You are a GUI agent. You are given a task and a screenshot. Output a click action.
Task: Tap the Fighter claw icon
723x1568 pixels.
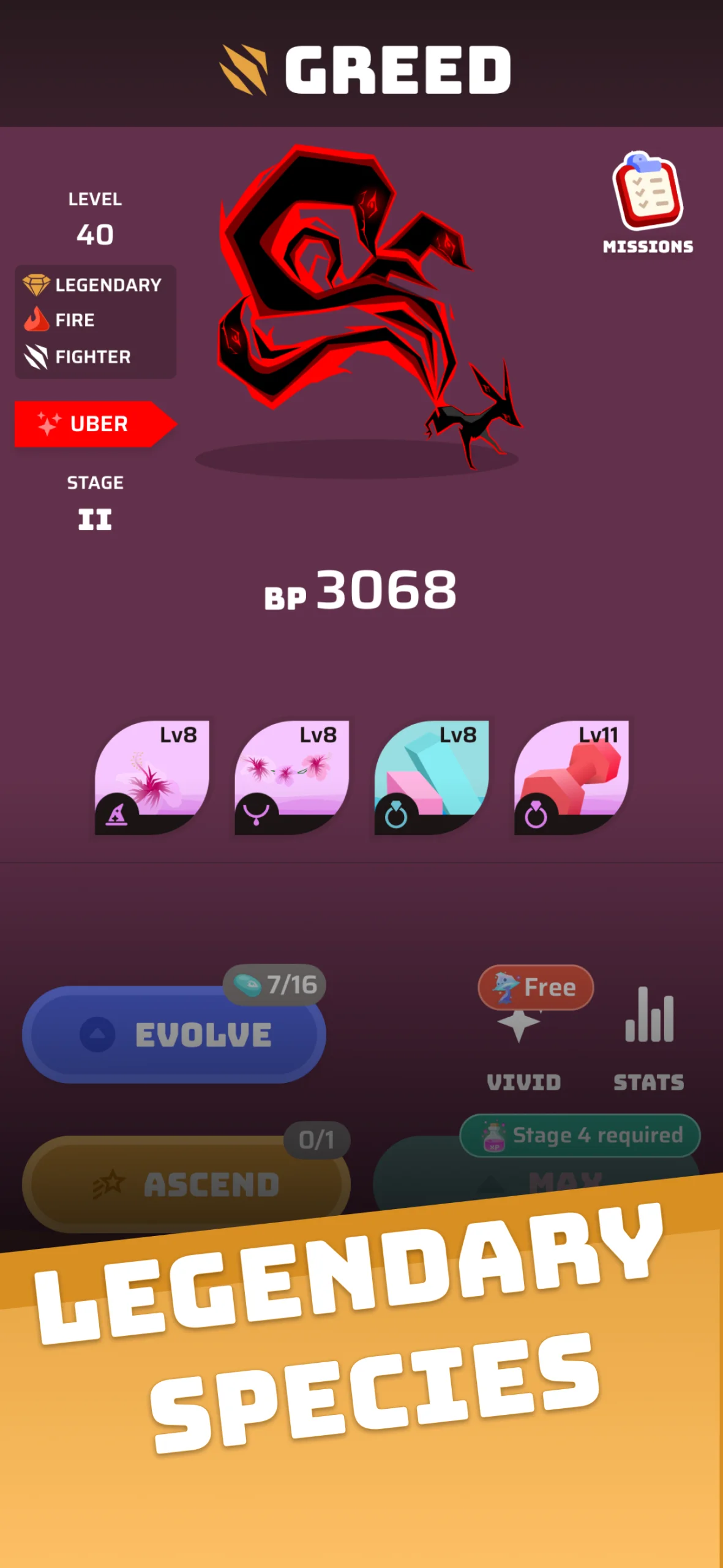coord(35,356)
